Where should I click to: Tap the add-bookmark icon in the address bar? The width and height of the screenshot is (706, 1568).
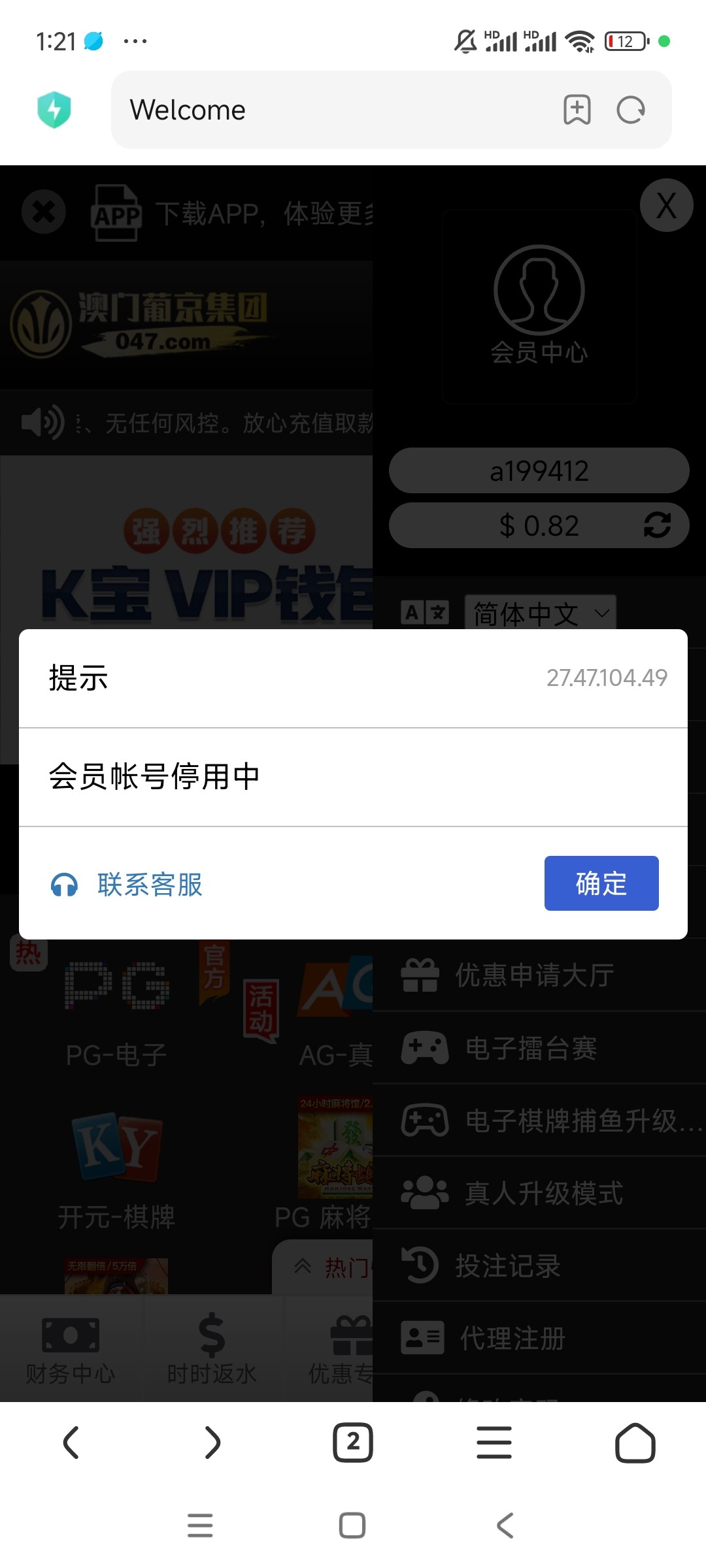tap(578, 110)
